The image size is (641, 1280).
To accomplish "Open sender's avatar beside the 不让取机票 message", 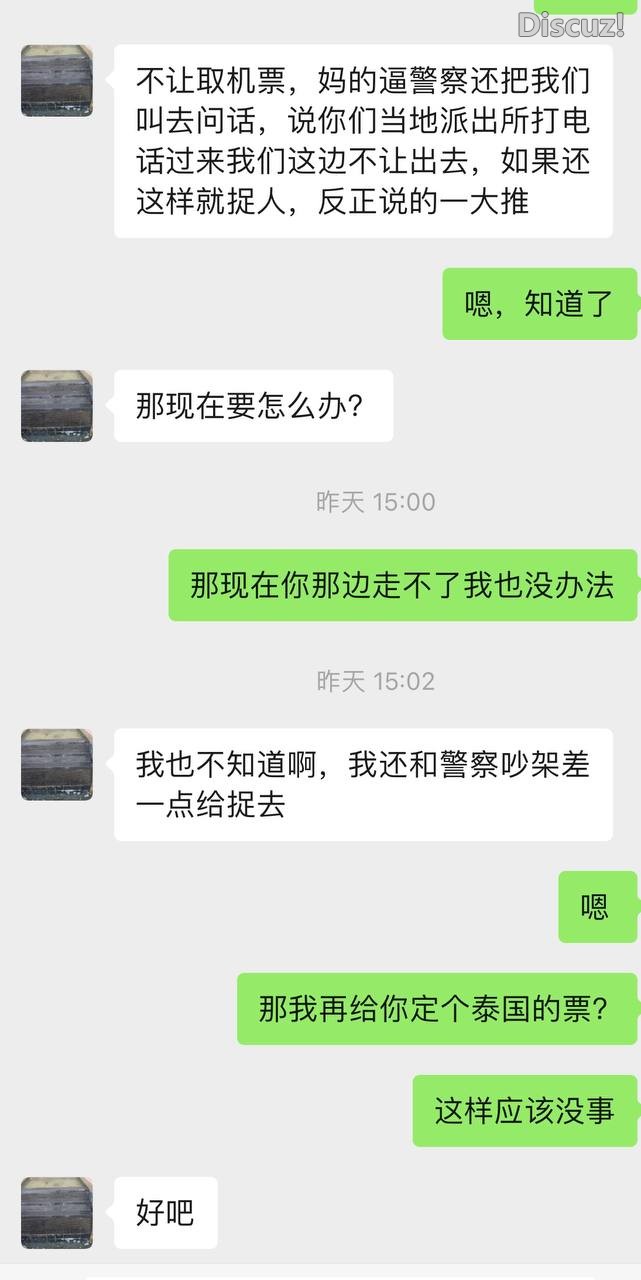I will [57, 80].
